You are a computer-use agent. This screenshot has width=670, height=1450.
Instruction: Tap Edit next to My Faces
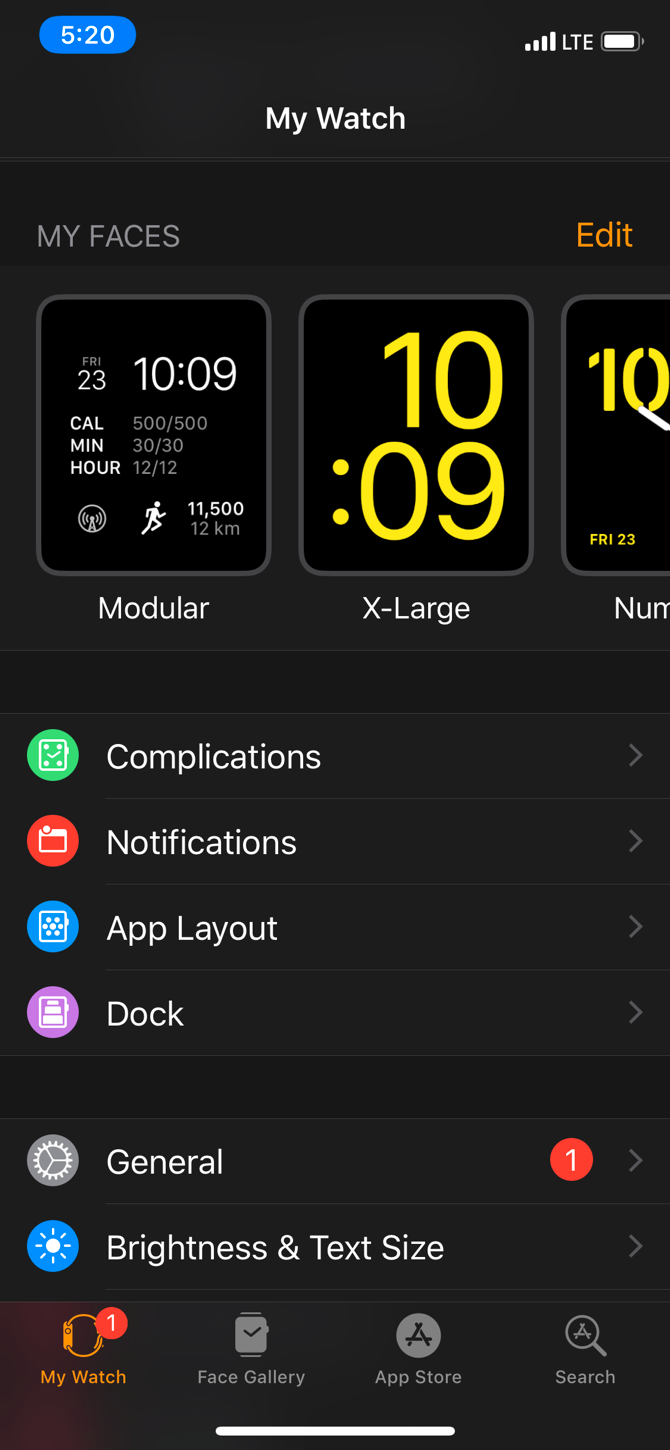[x=604, y=235]
